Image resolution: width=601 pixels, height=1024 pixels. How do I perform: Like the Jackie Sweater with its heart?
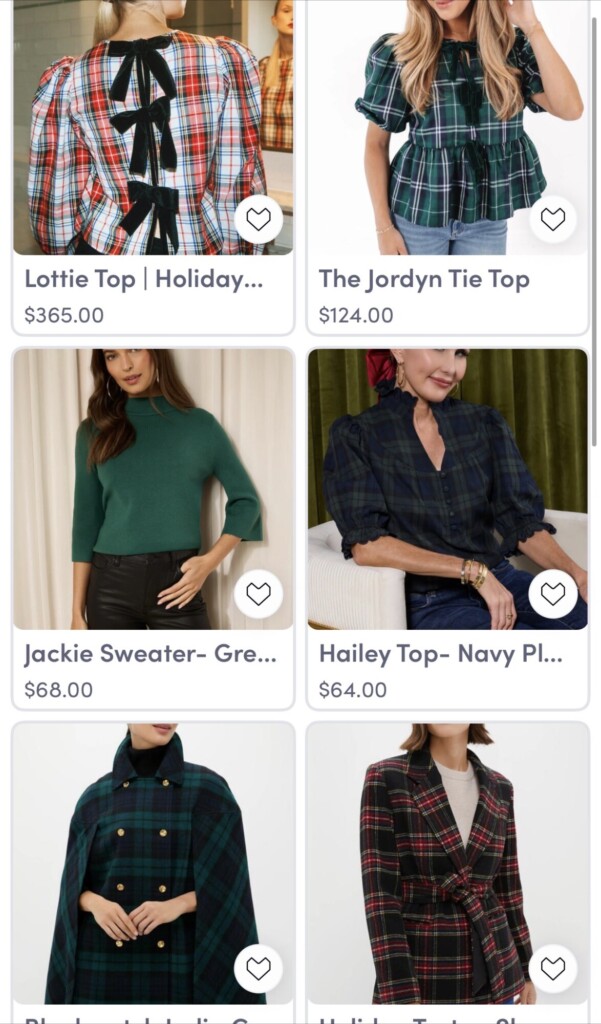(x=259, y=594)
